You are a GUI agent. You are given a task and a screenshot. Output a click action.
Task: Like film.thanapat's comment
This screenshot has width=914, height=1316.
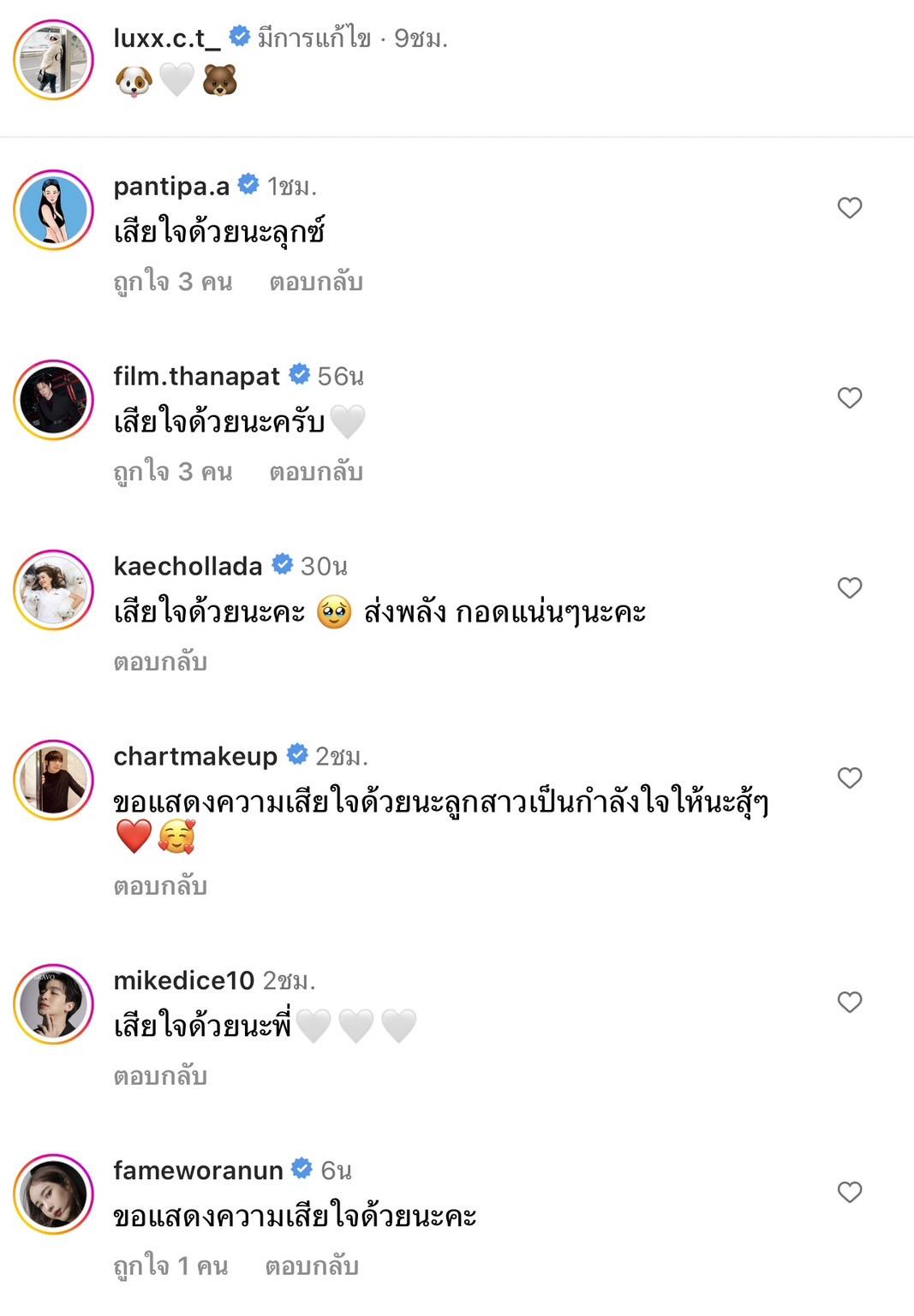click(849, 398)
